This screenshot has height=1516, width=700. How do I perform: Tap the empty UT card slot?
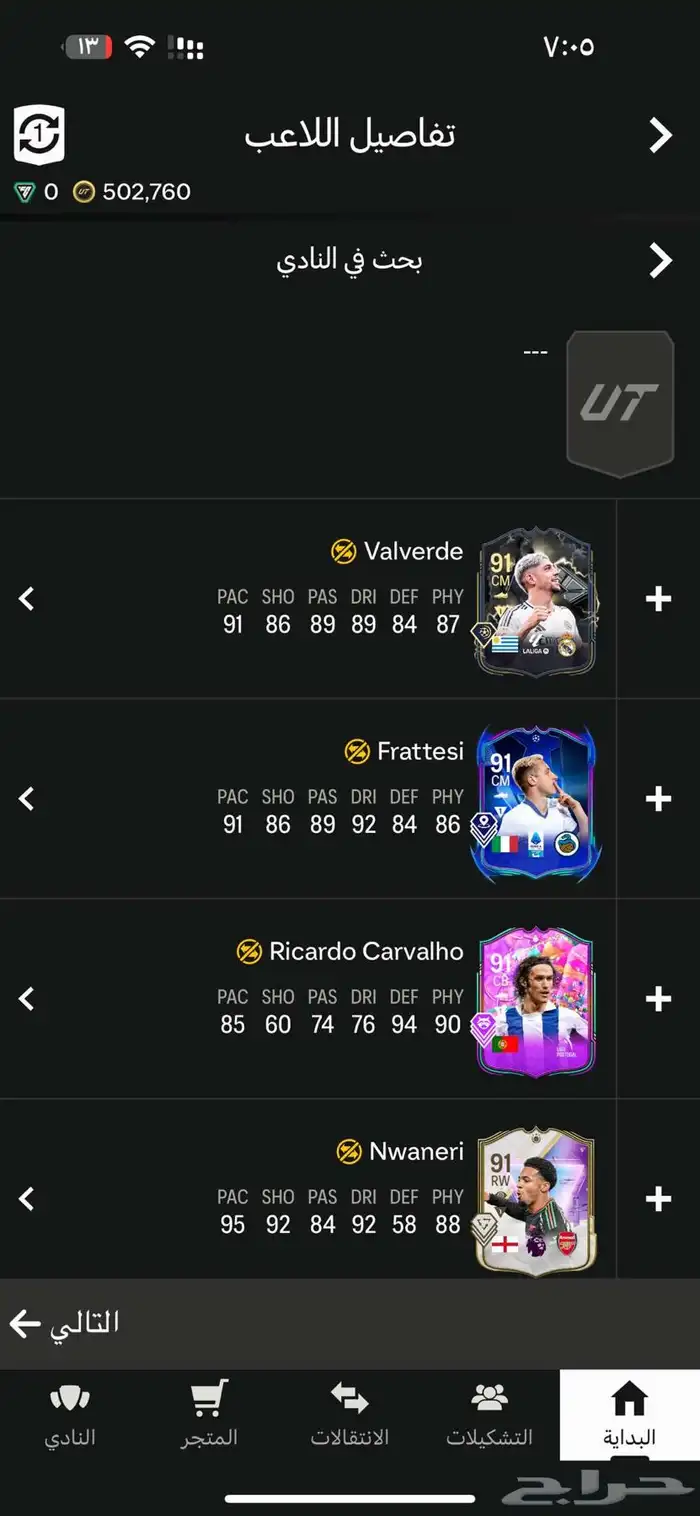(x=620, y=403)
